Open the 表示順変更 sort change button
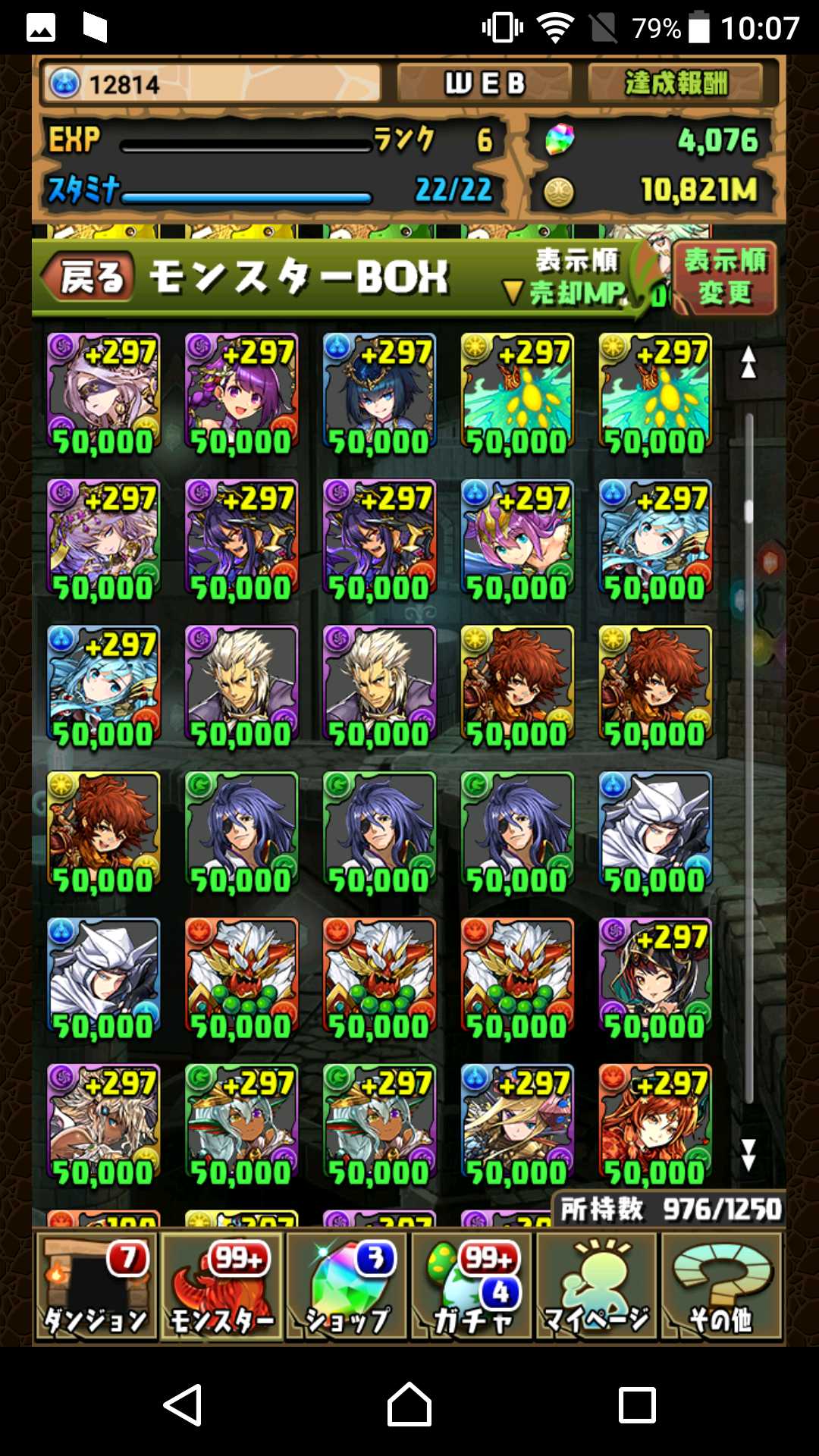 click(x=724, y=278)
